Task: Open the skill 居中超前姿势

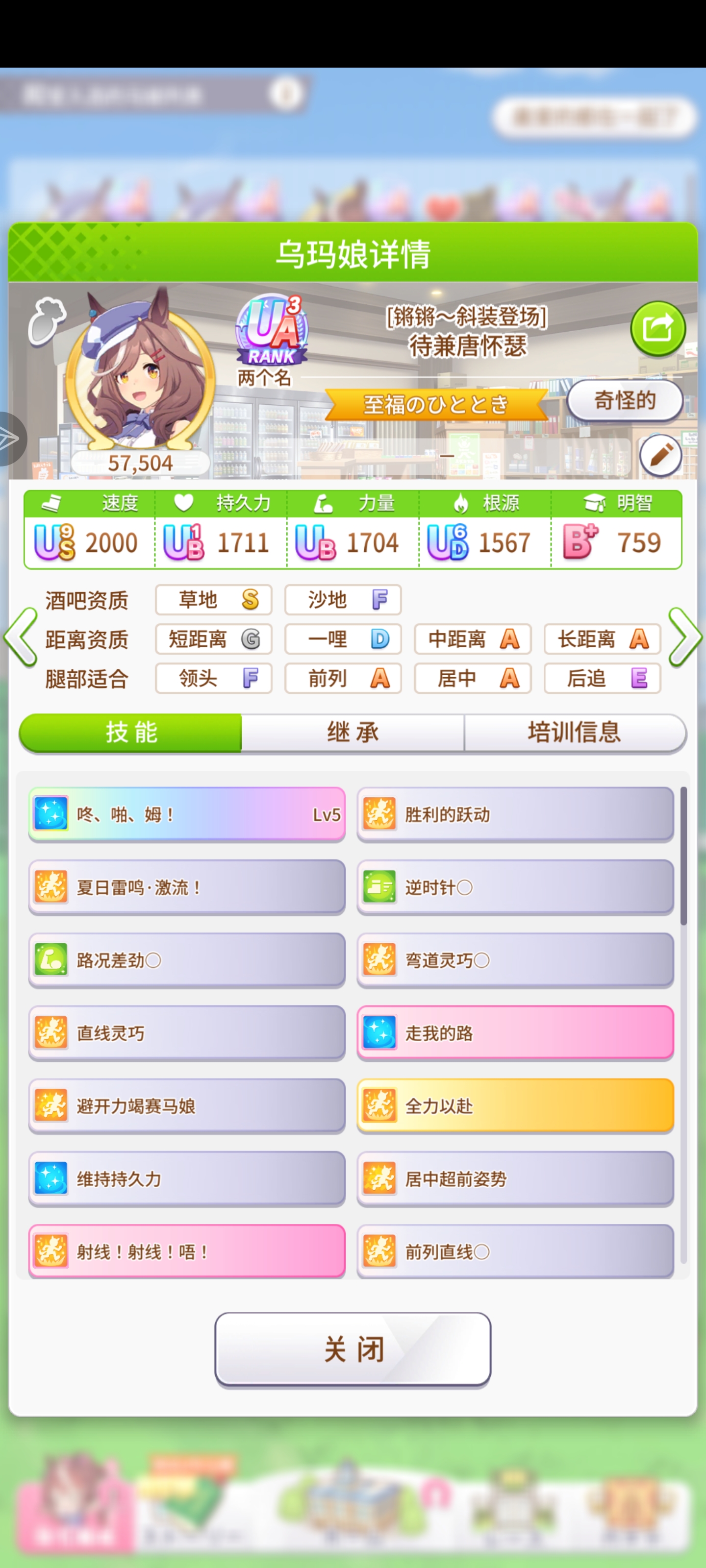Action: (x=515, y=1179)
